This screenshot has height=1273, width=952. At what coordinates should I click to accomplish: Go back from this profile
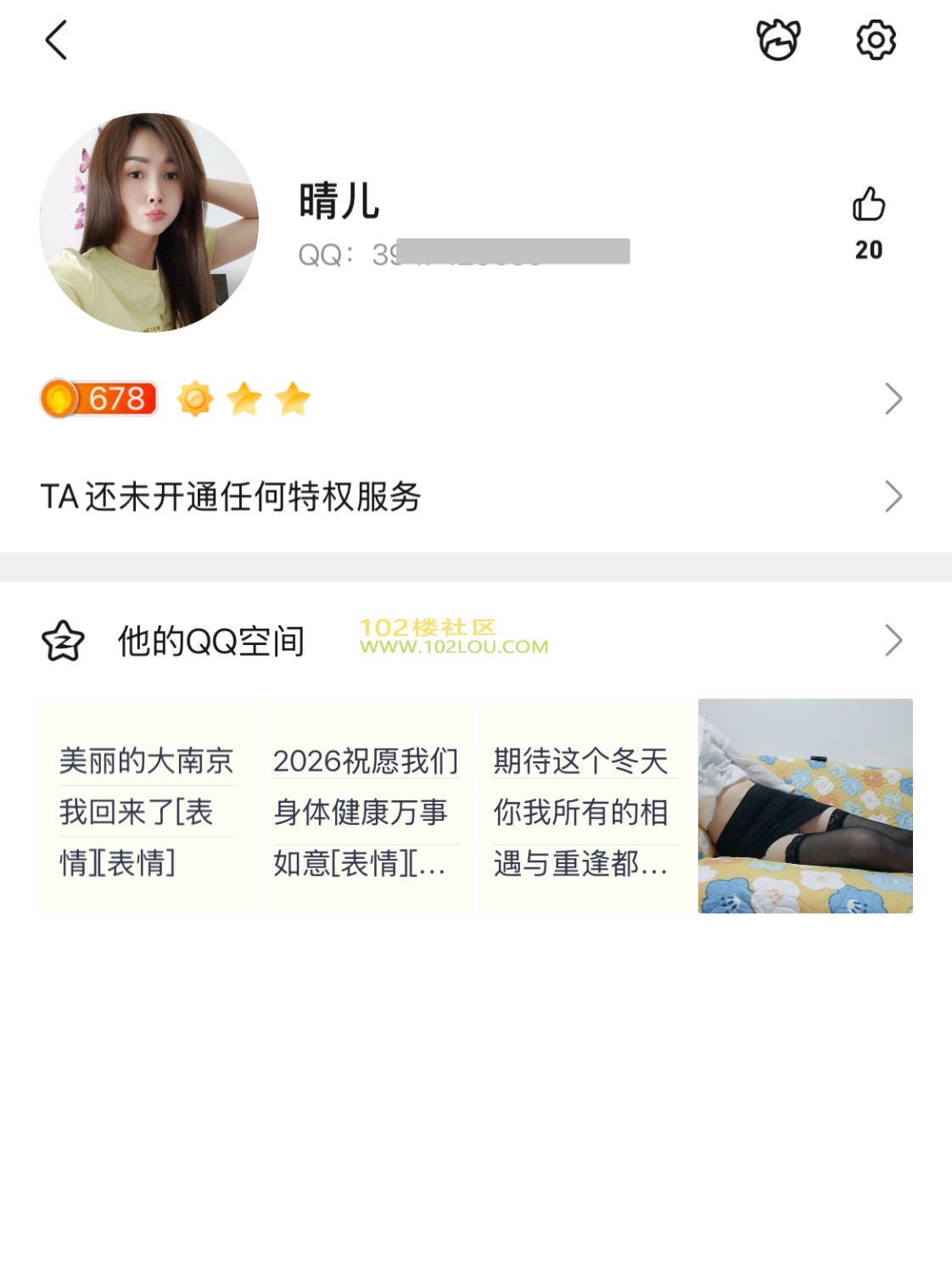click(x=56, y=41)
